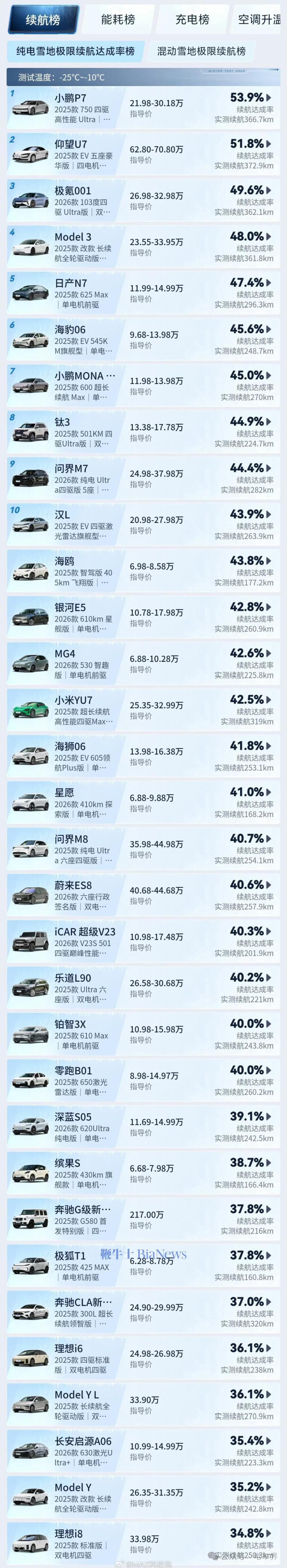
Task: Select 纯电雪地极限续航达成率榜
Action: pos(75,51)
